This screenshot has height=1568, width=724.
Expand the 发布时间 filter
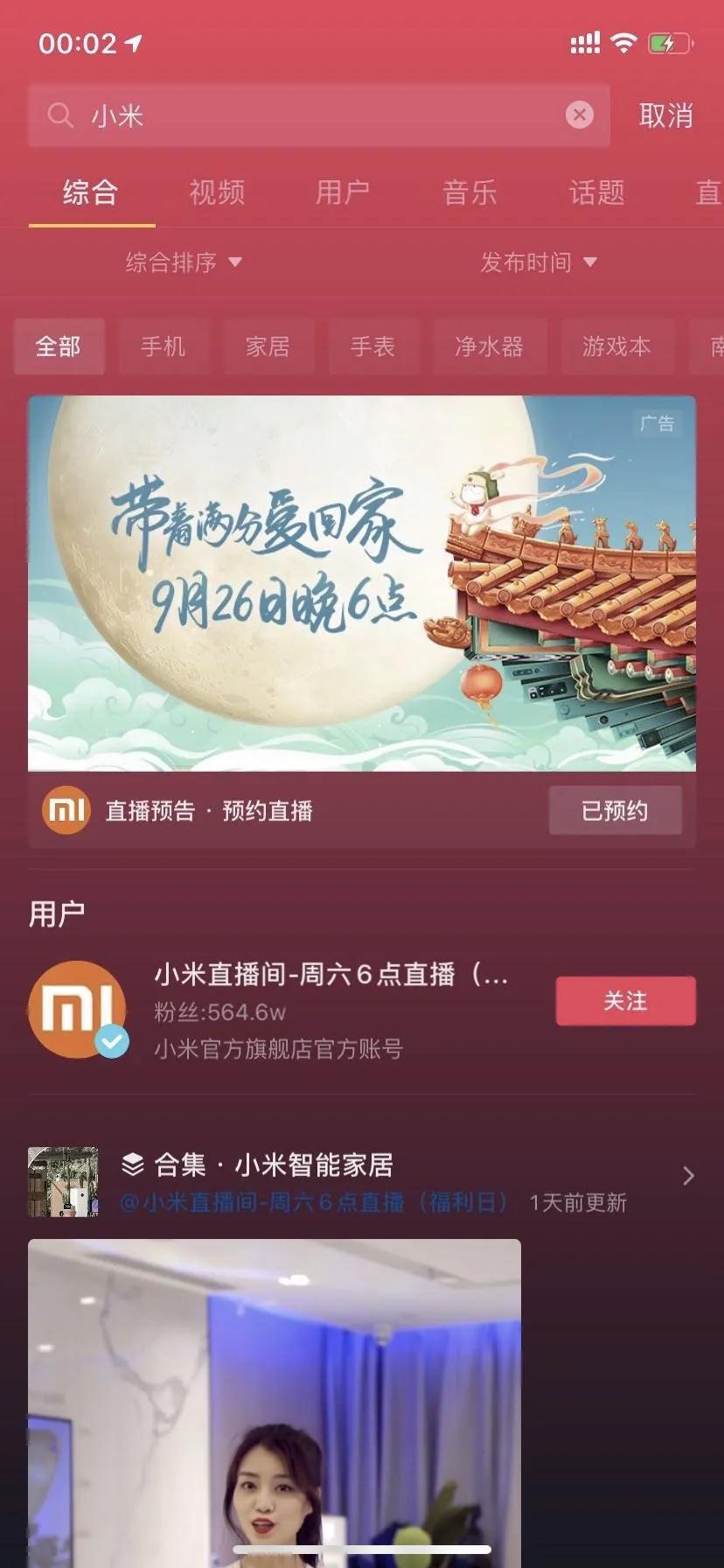(538, 262)
